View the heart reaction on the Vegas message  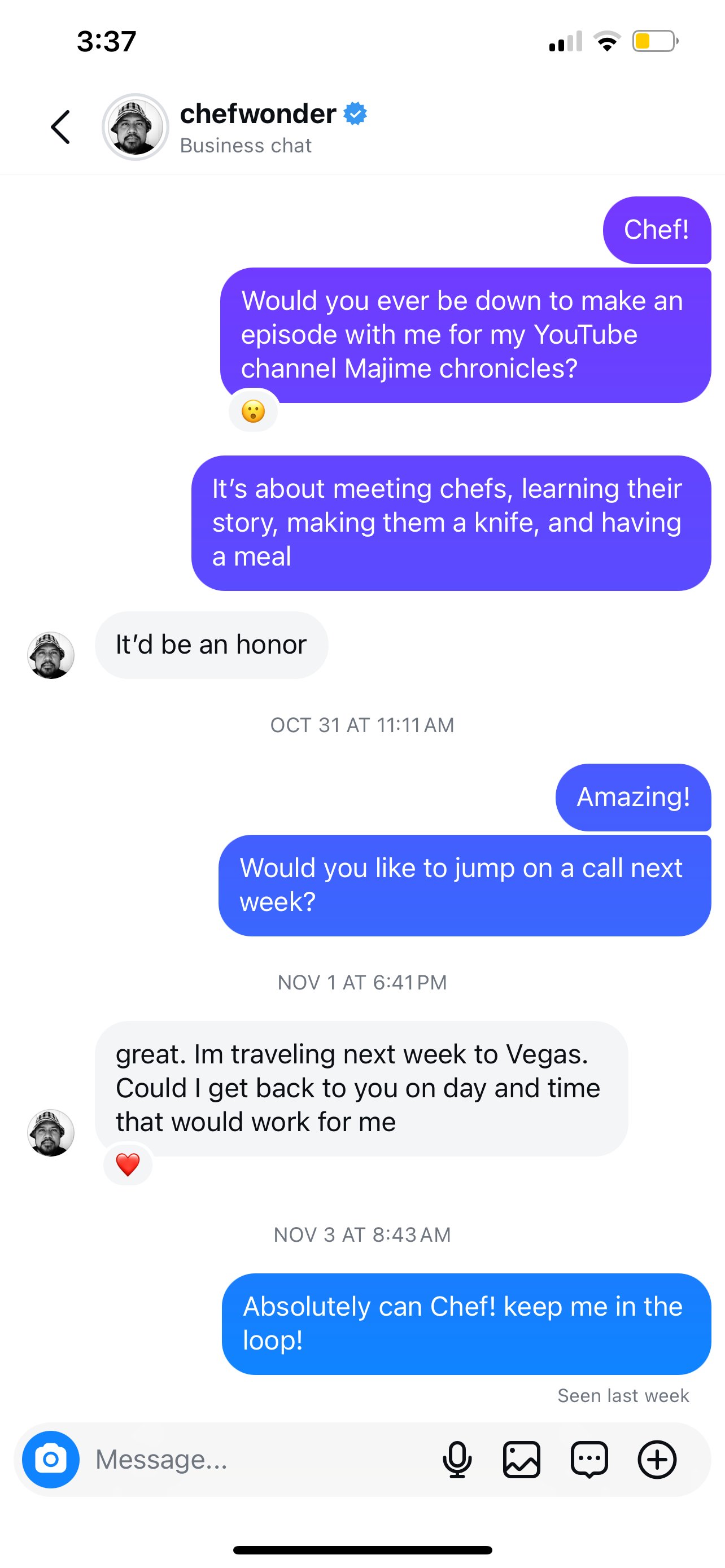128,1164
